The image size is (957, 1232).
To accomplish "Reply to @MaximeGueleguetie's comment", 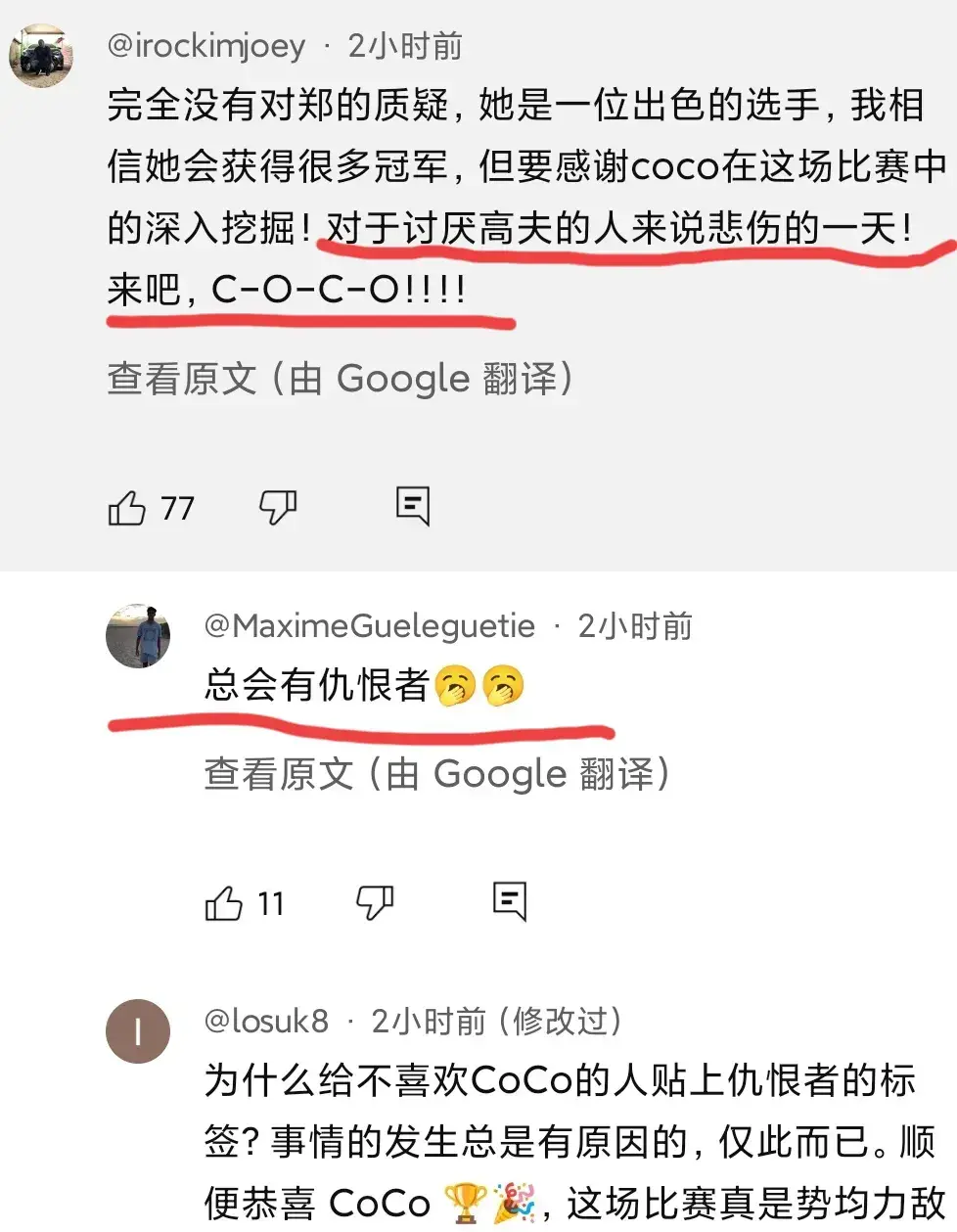I will click(509, 900).
